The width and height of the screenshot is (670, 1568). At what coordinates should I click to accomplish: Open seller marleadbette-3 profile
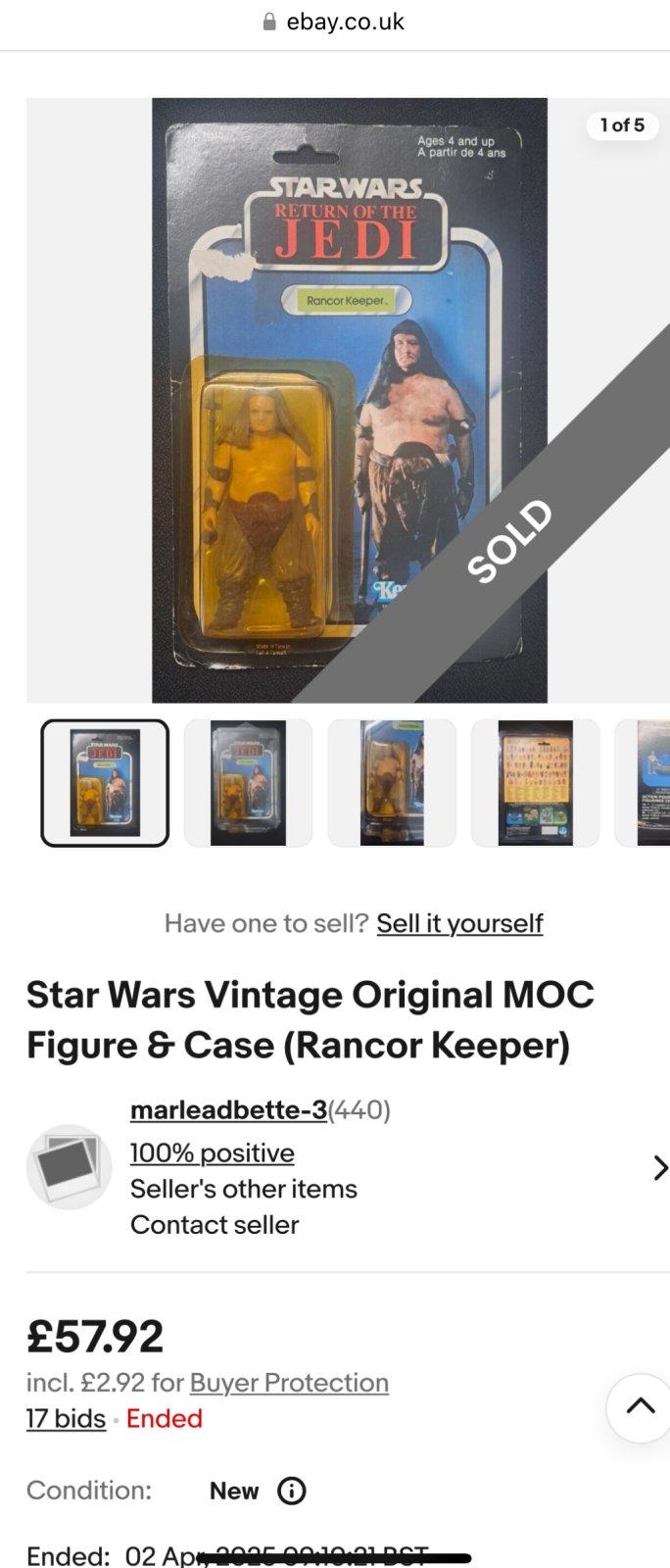(x=228, y=1109)
